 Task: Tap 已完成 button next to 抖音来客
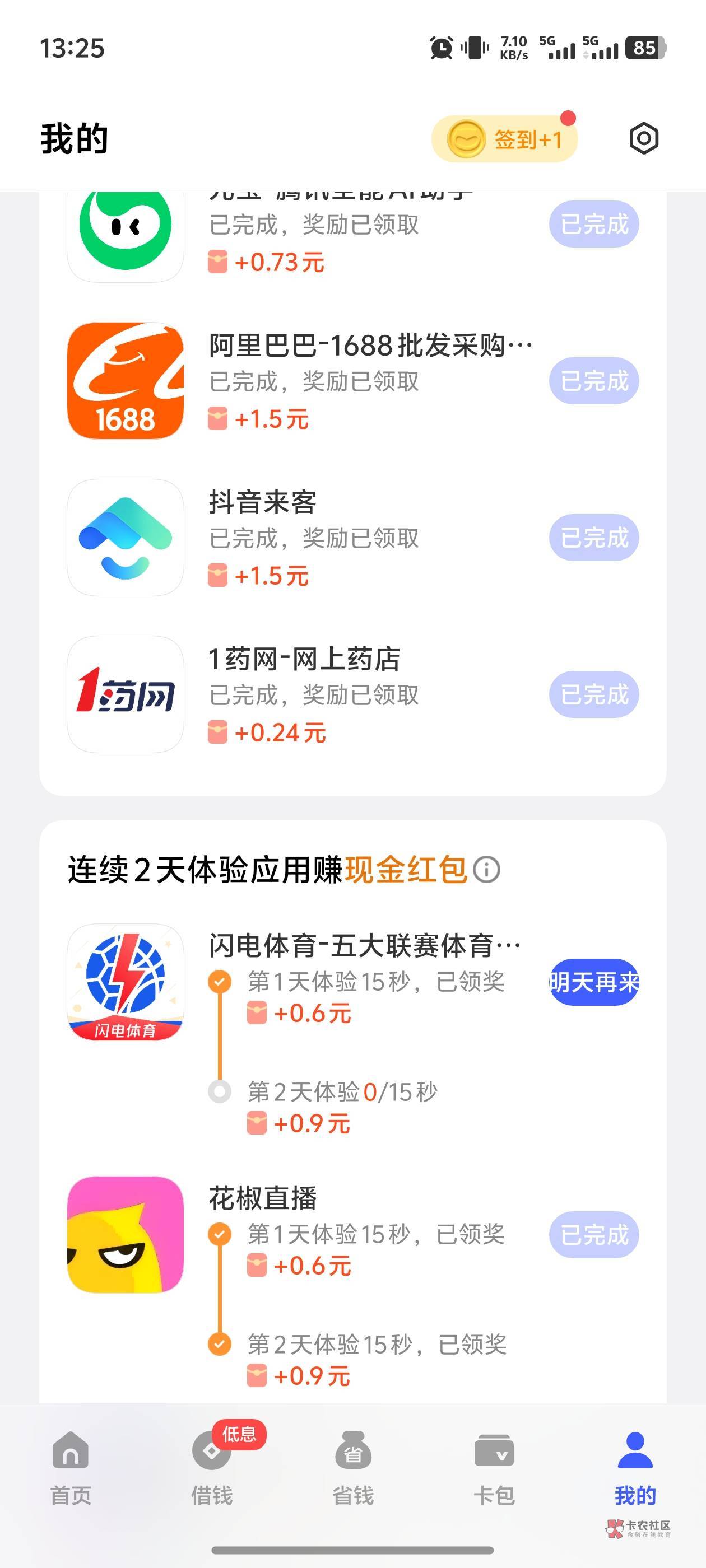[x=594, y=538]
